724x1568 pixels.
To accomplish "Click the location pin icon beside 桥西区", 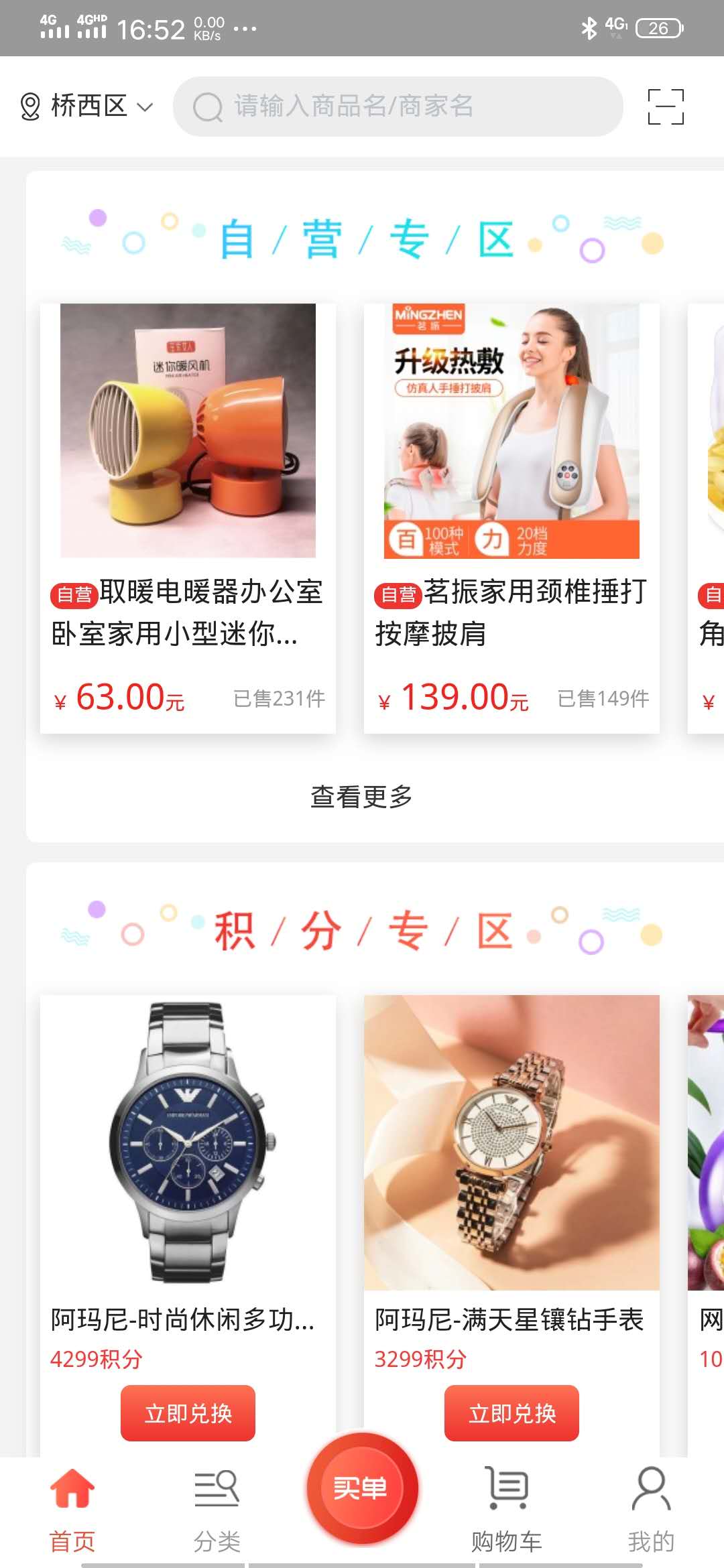I will coord(29,106).
